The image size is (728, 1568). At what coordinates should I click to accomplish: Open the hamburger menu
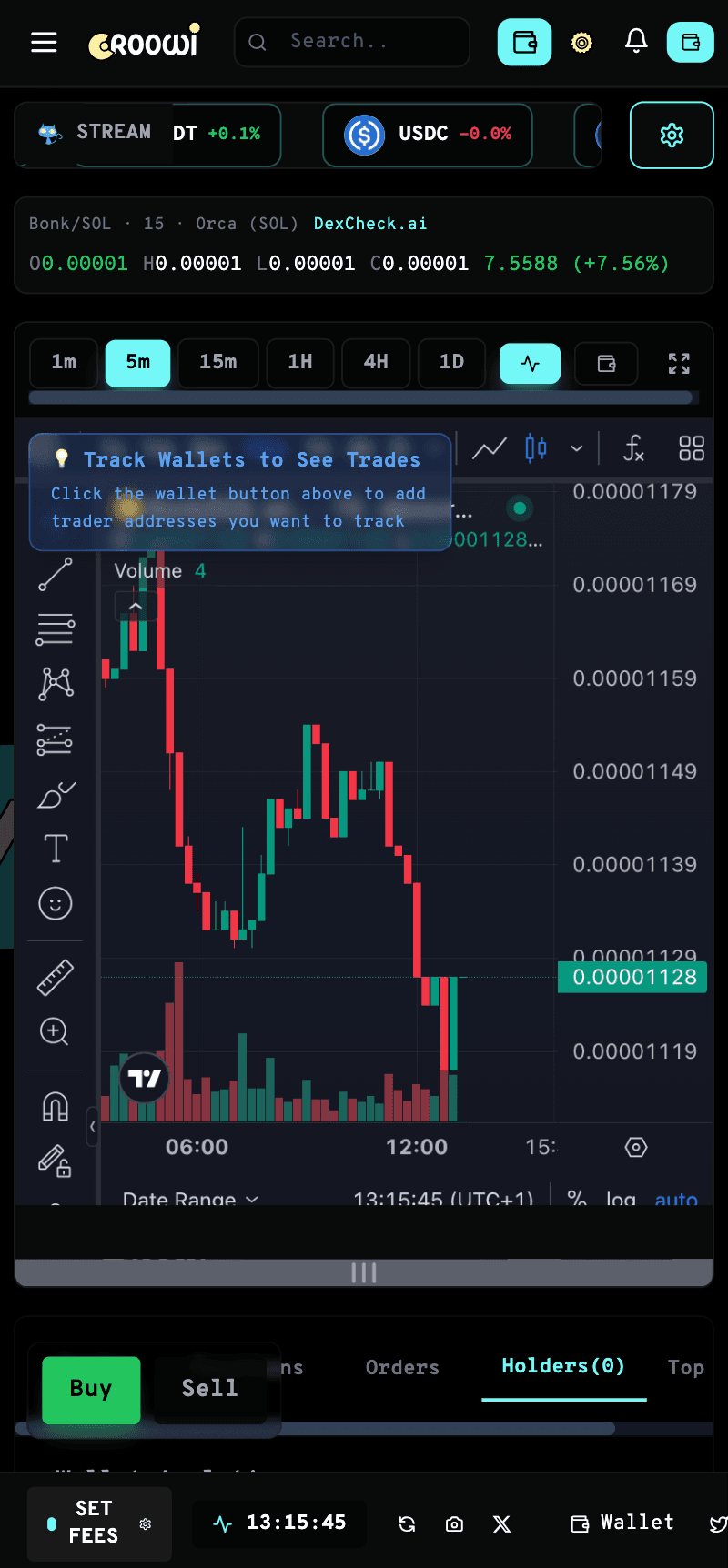click(x=44, y=43)
